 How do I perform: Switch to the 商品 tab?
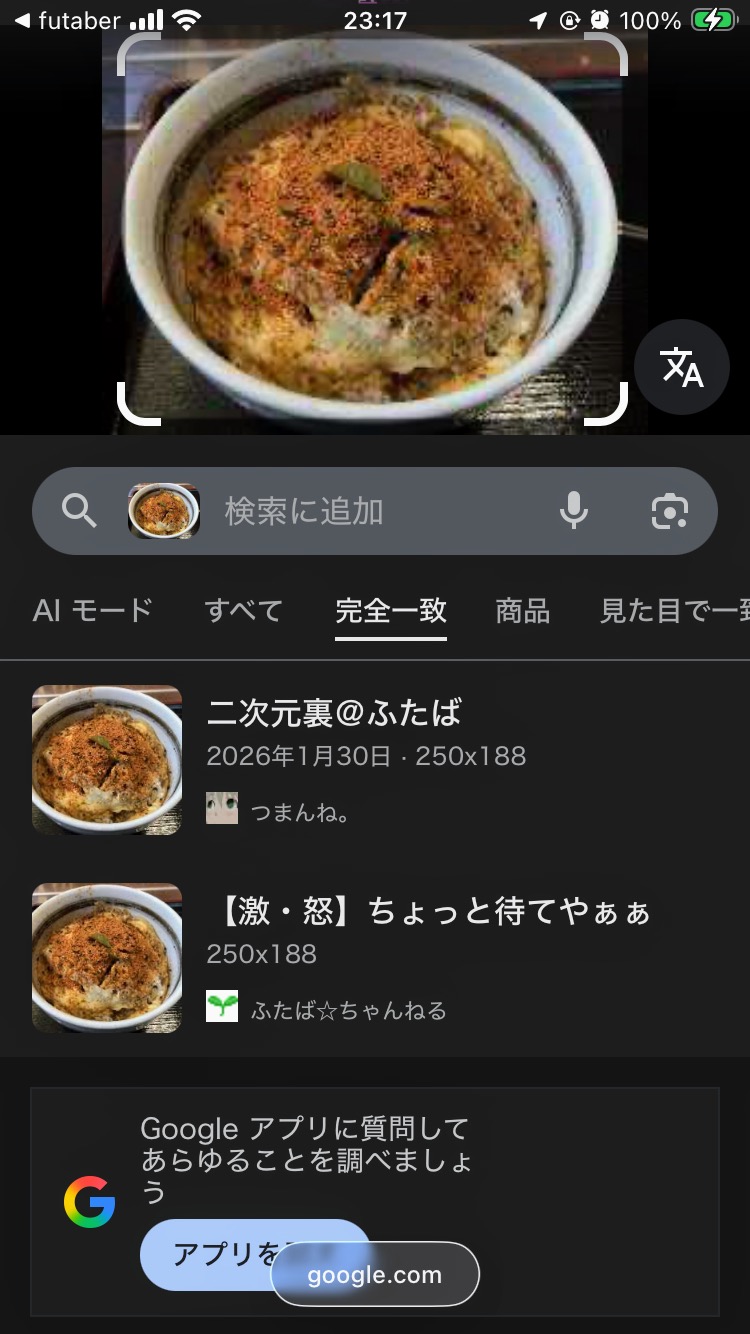522,610
